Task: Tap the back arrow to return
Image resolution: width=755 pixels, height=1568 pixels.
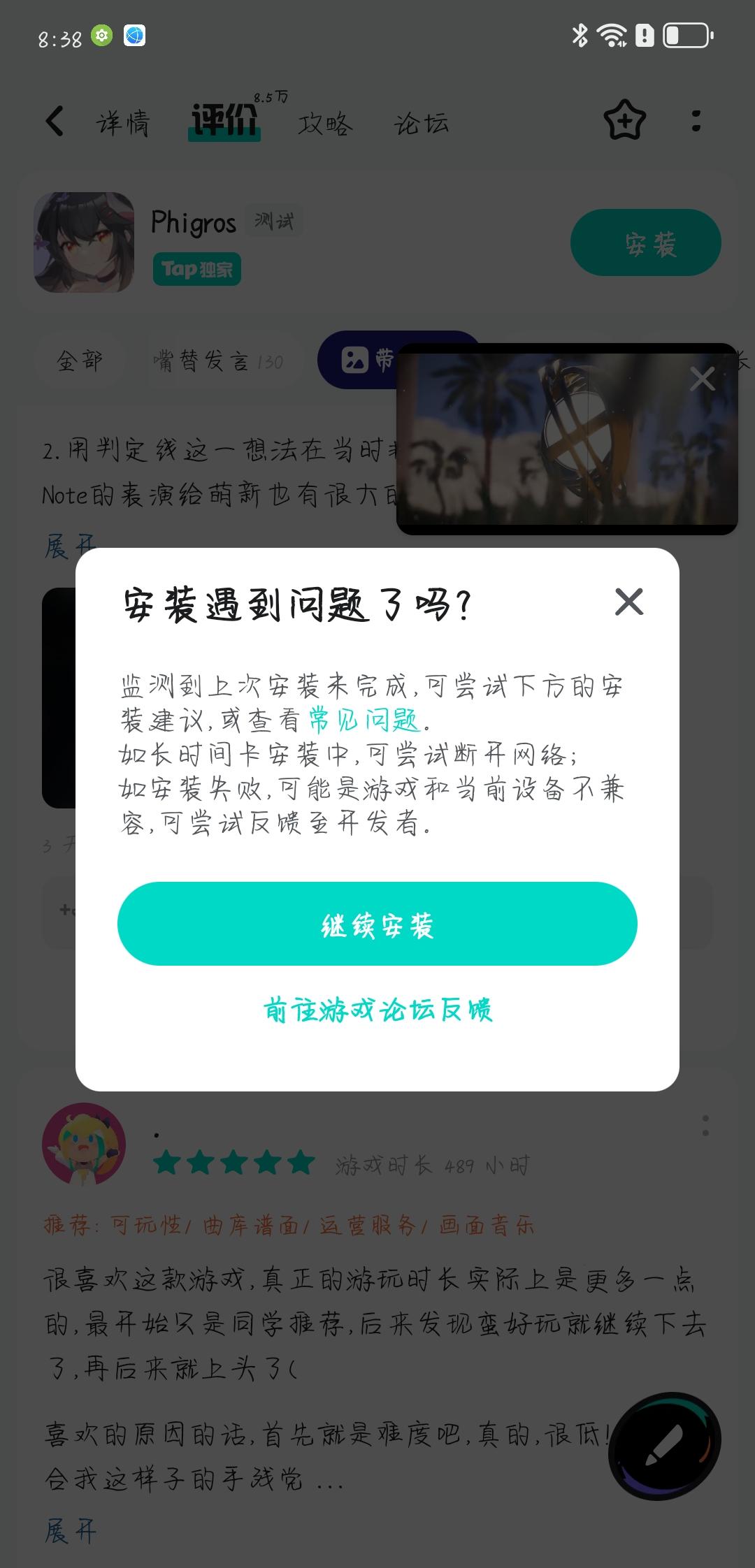Action: tap(55, 120)
